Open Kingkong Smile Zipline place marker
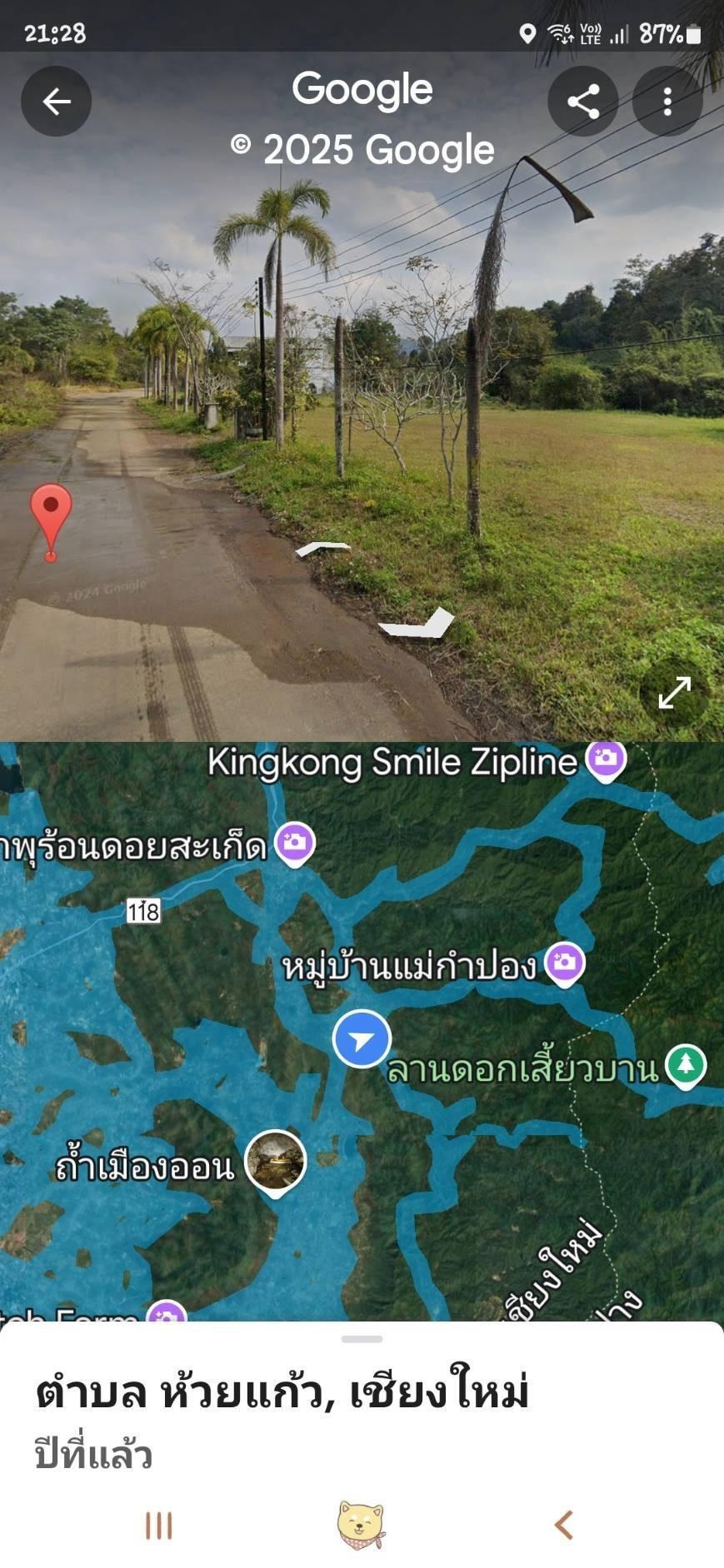 tap(606, 759)
